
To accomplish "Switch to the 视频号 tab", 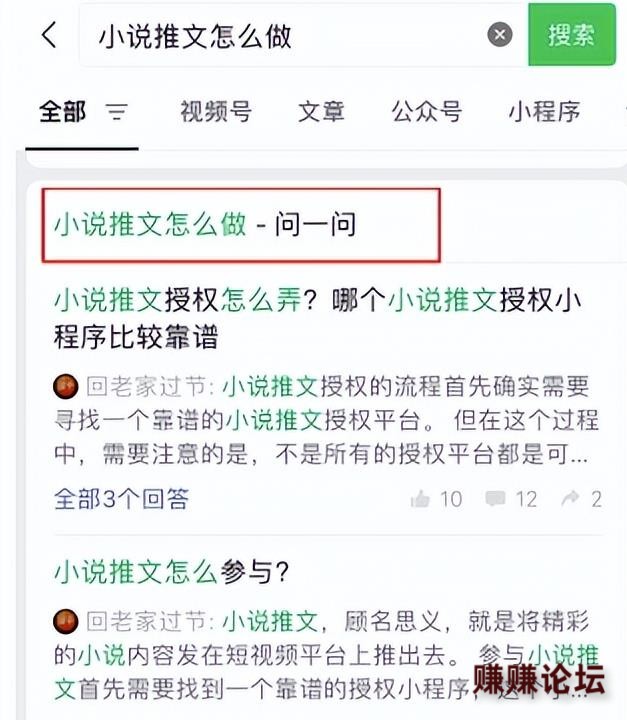I will pos(215,112).
